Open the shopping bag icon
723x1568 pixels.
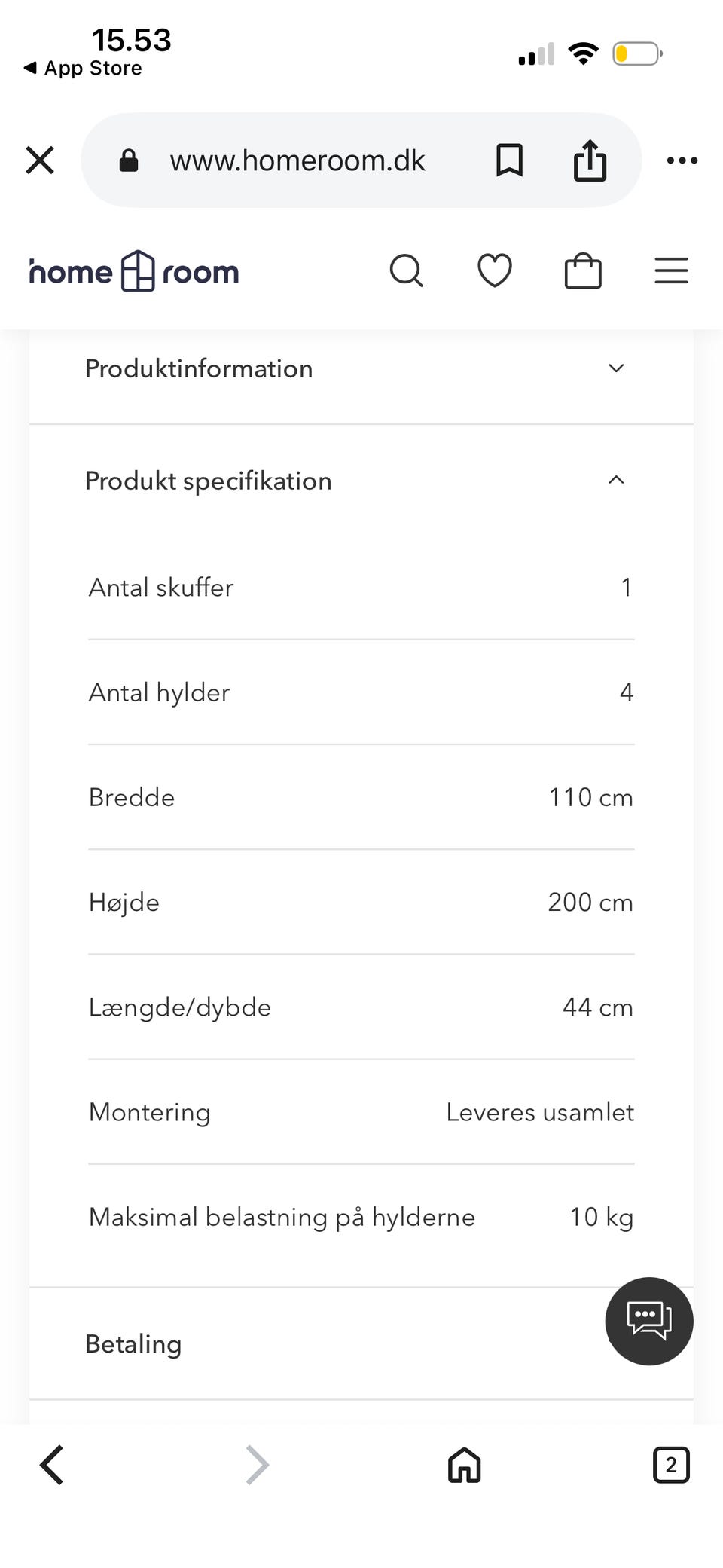point(583,271)
